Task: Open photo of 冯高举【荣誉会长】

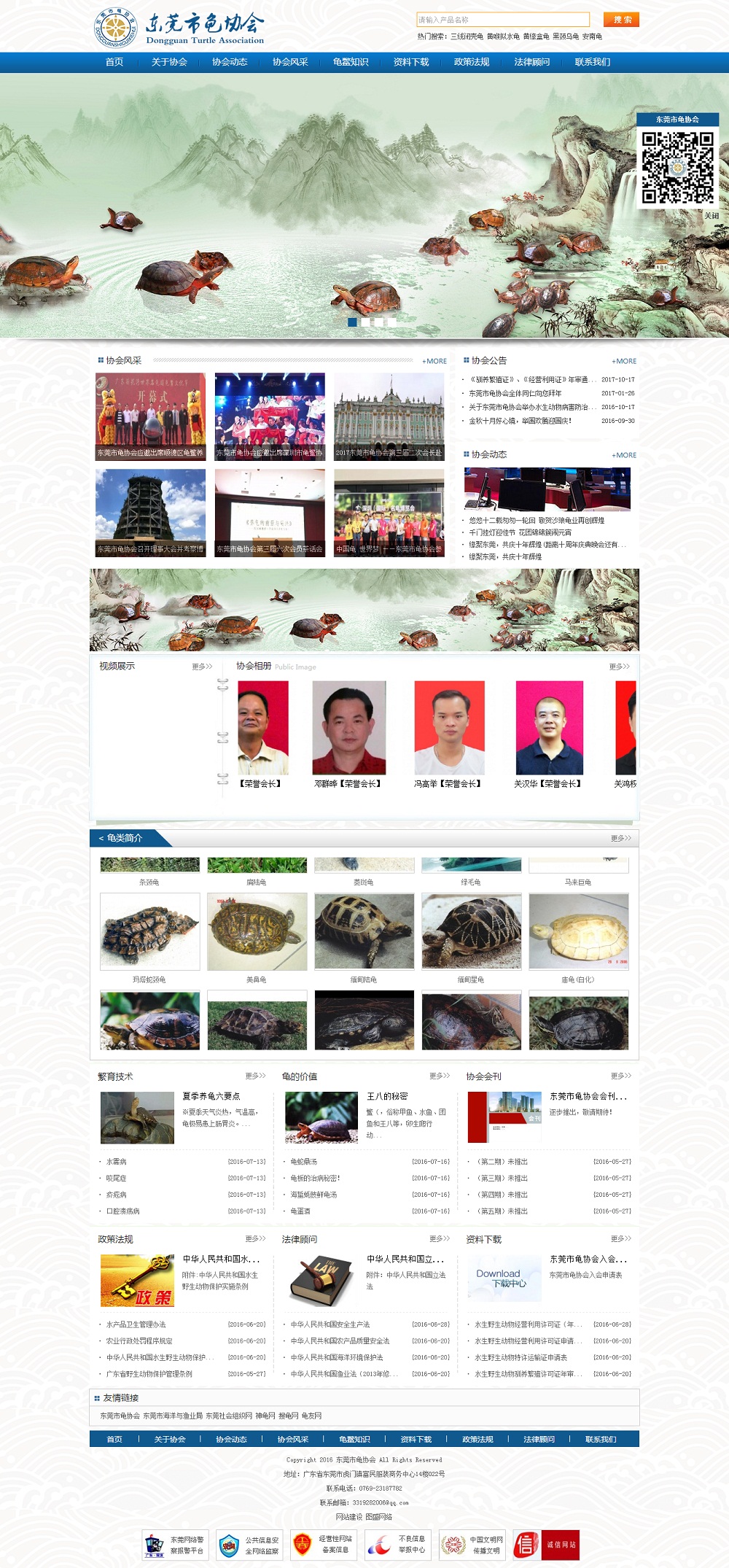Action: click(x=449, y=728)
